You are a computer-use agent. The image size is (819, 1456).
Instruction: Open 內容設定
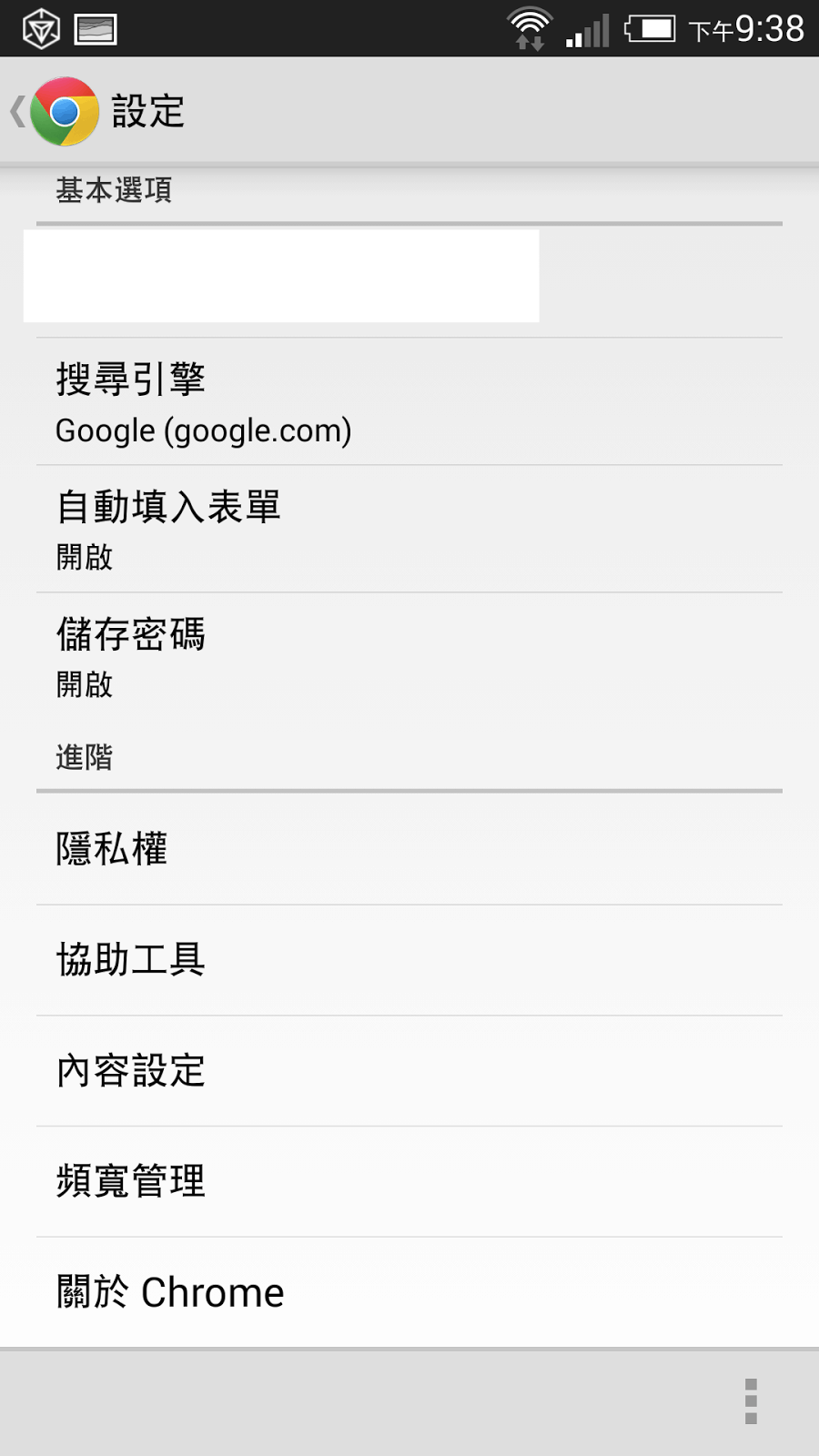(x=409, y=1071)
